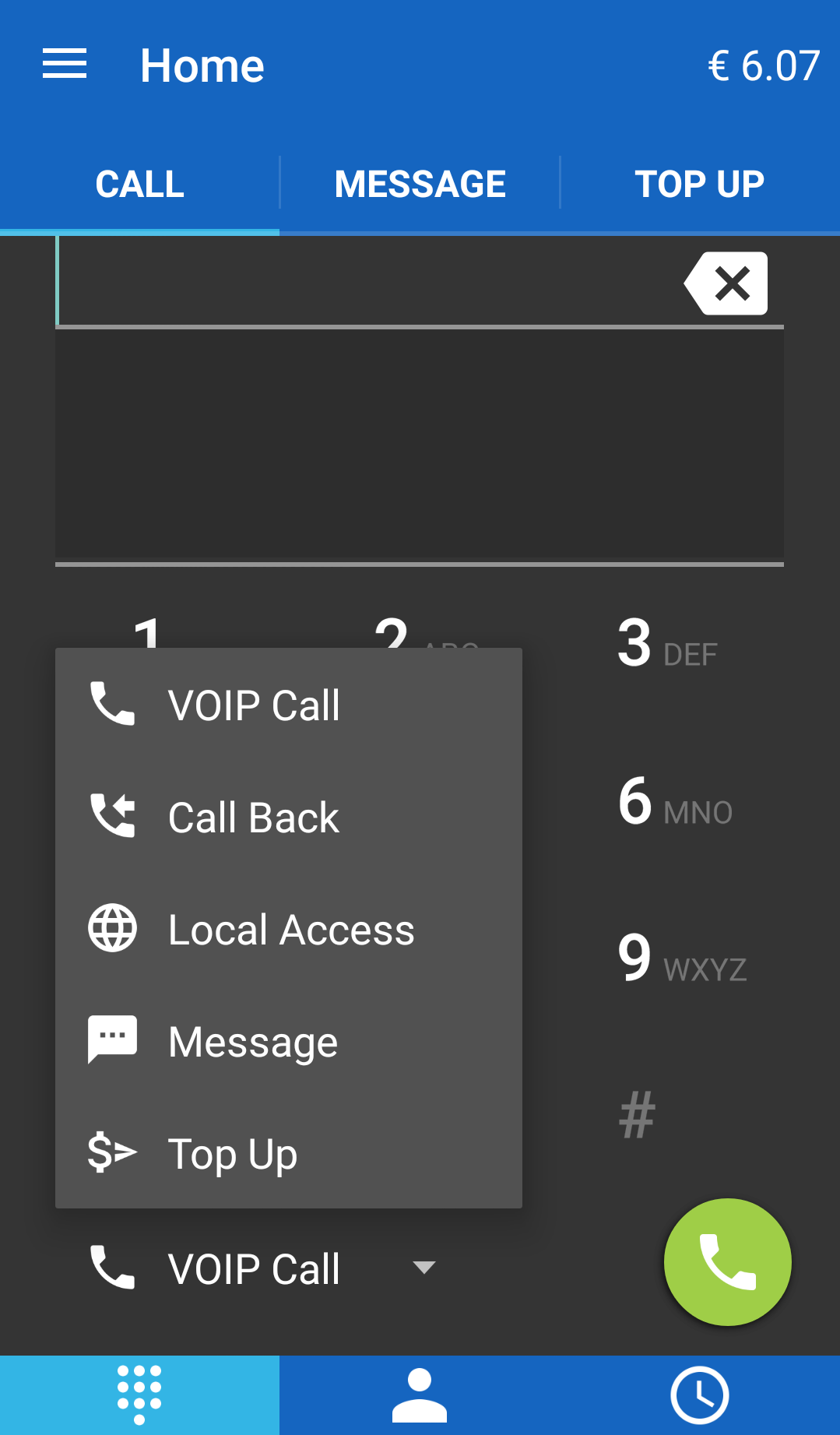Switch to the dialpad tab at bottom

139,1395
